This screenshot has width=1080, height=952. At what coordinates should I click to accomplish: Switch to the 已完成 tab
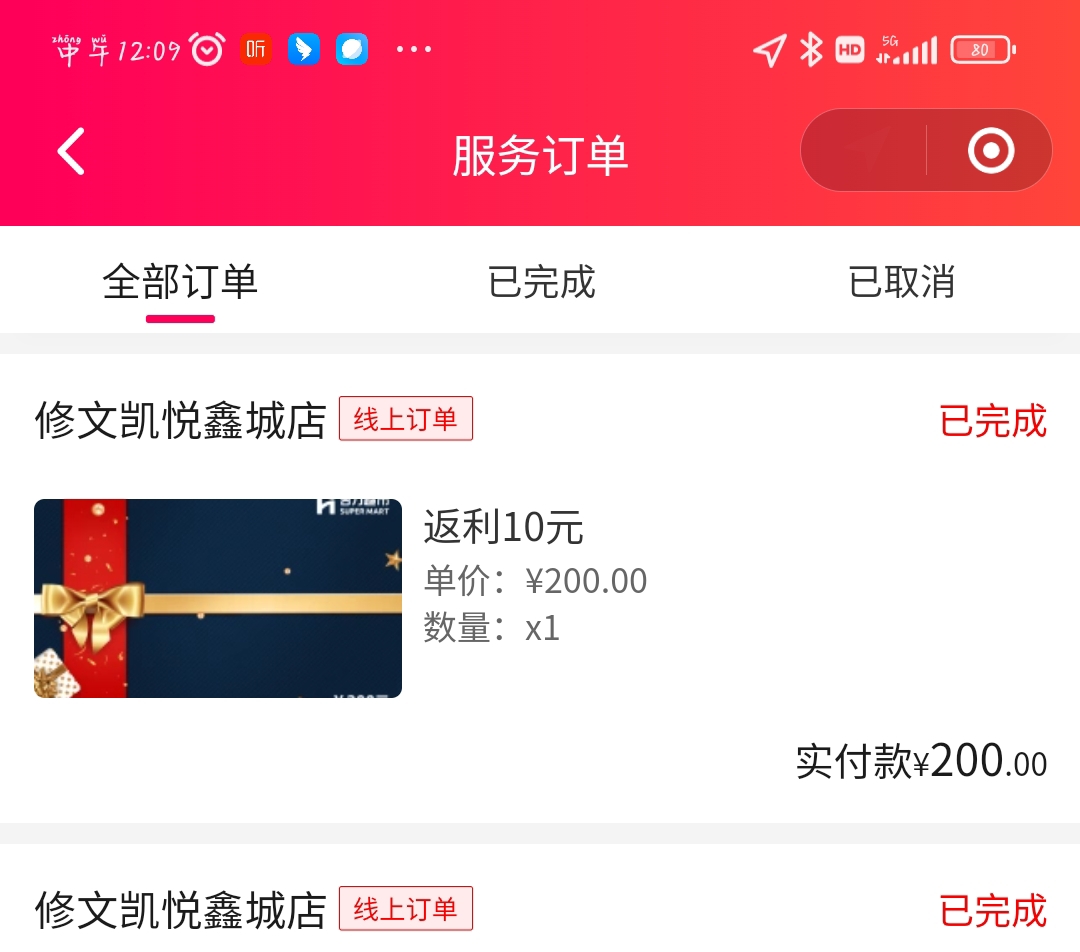[x=541, y=282]
